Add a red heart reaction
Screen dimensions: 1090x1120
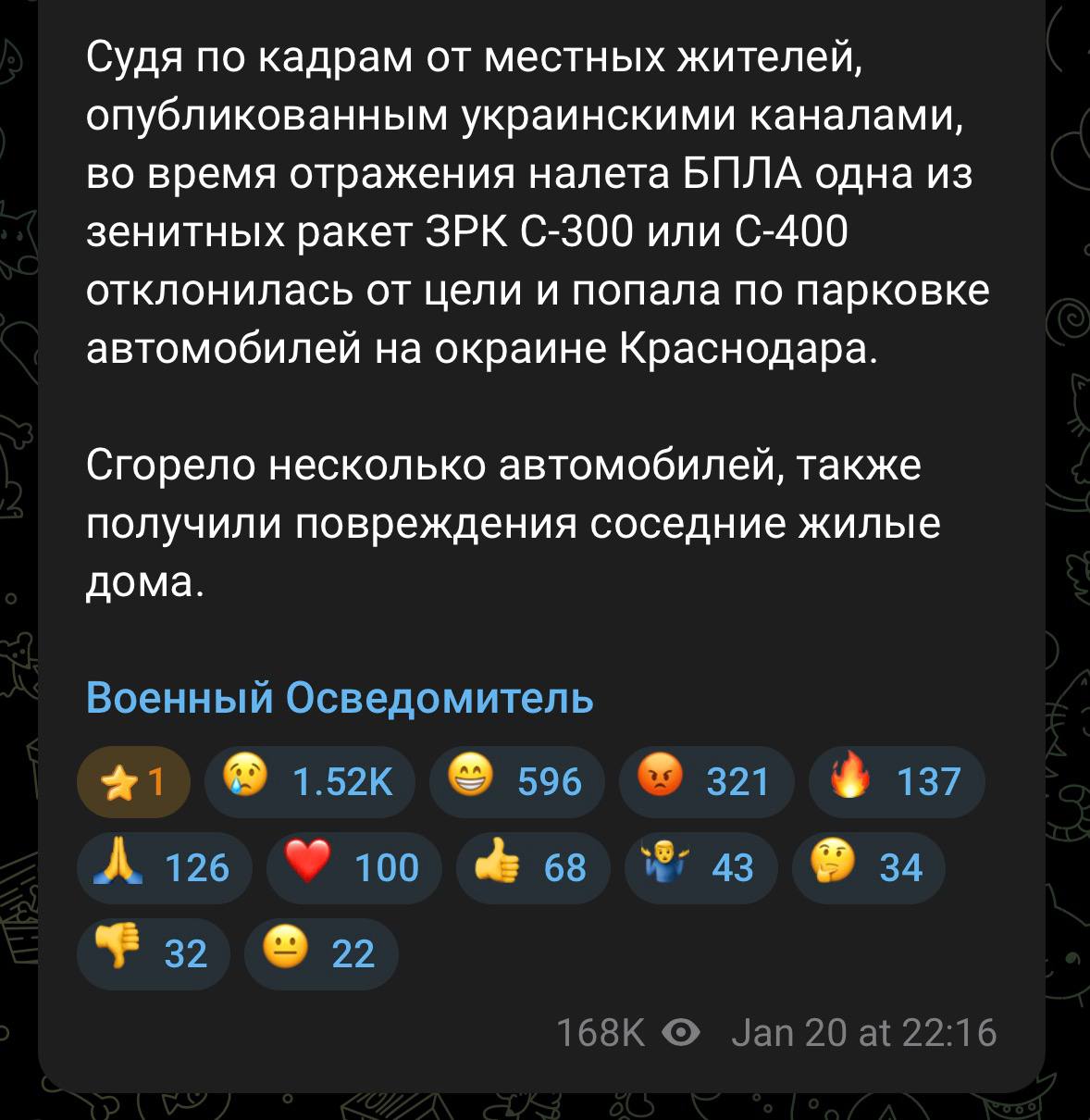353,868
